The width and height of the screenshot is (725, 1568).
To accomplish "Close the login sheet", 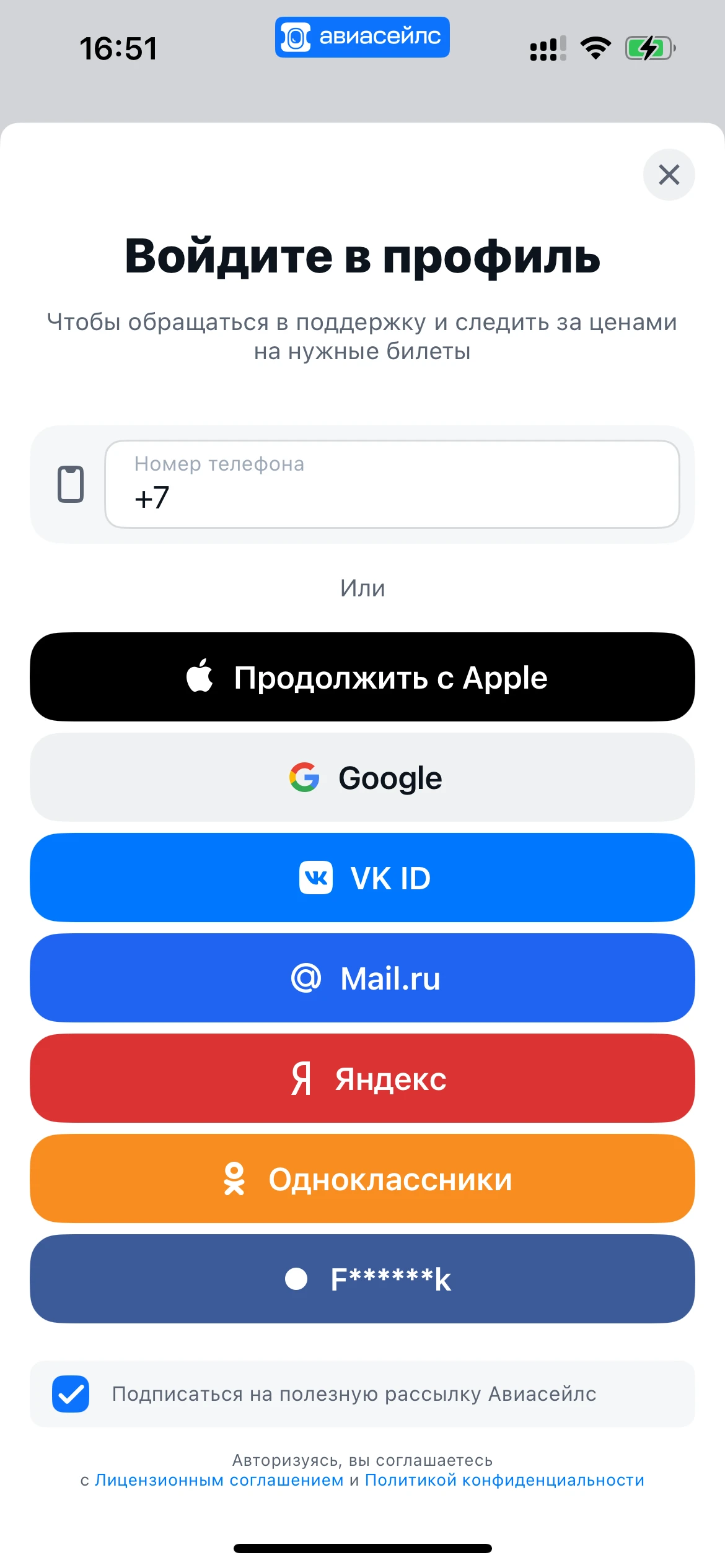I will (x=669, y=175).
